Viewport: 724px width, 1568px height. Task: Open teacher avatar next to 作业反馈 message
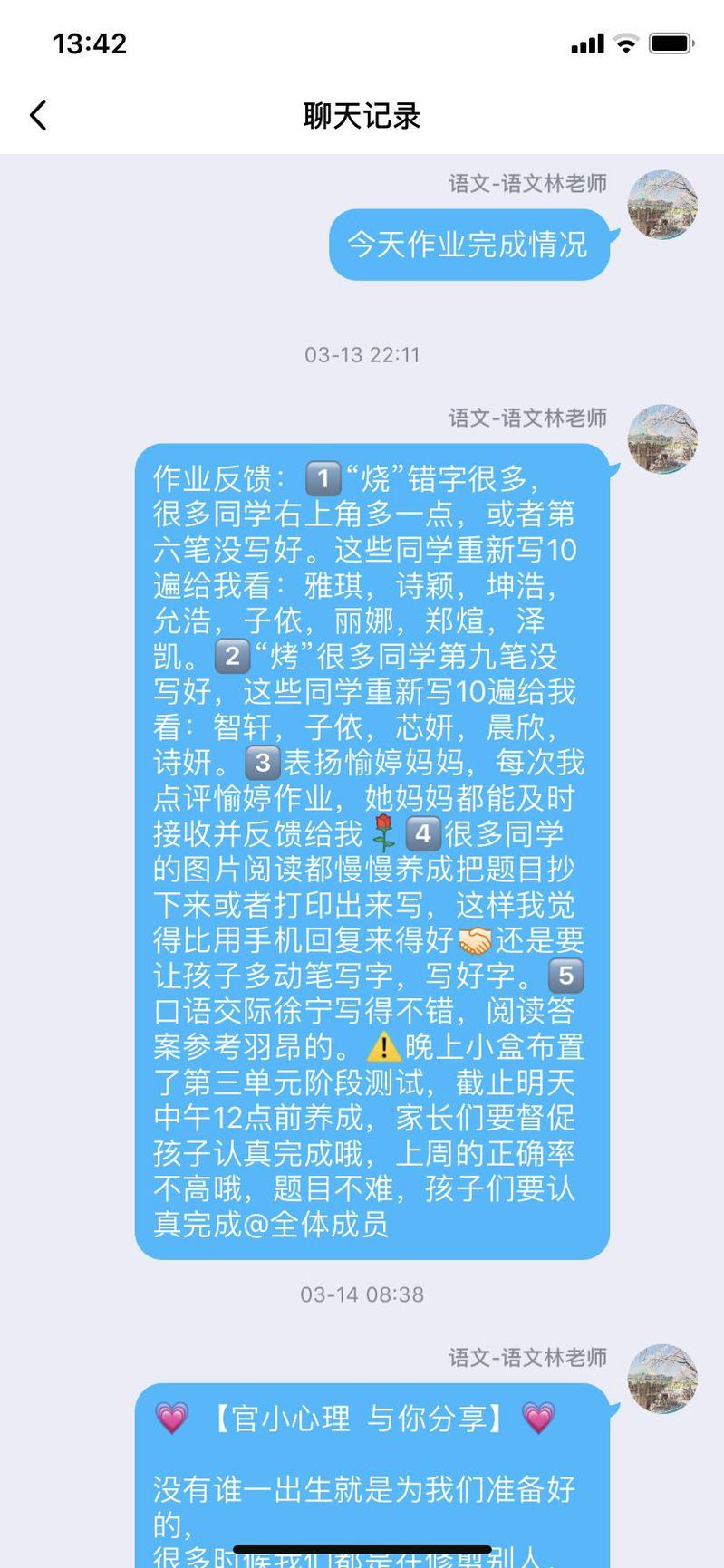point(662,439)
